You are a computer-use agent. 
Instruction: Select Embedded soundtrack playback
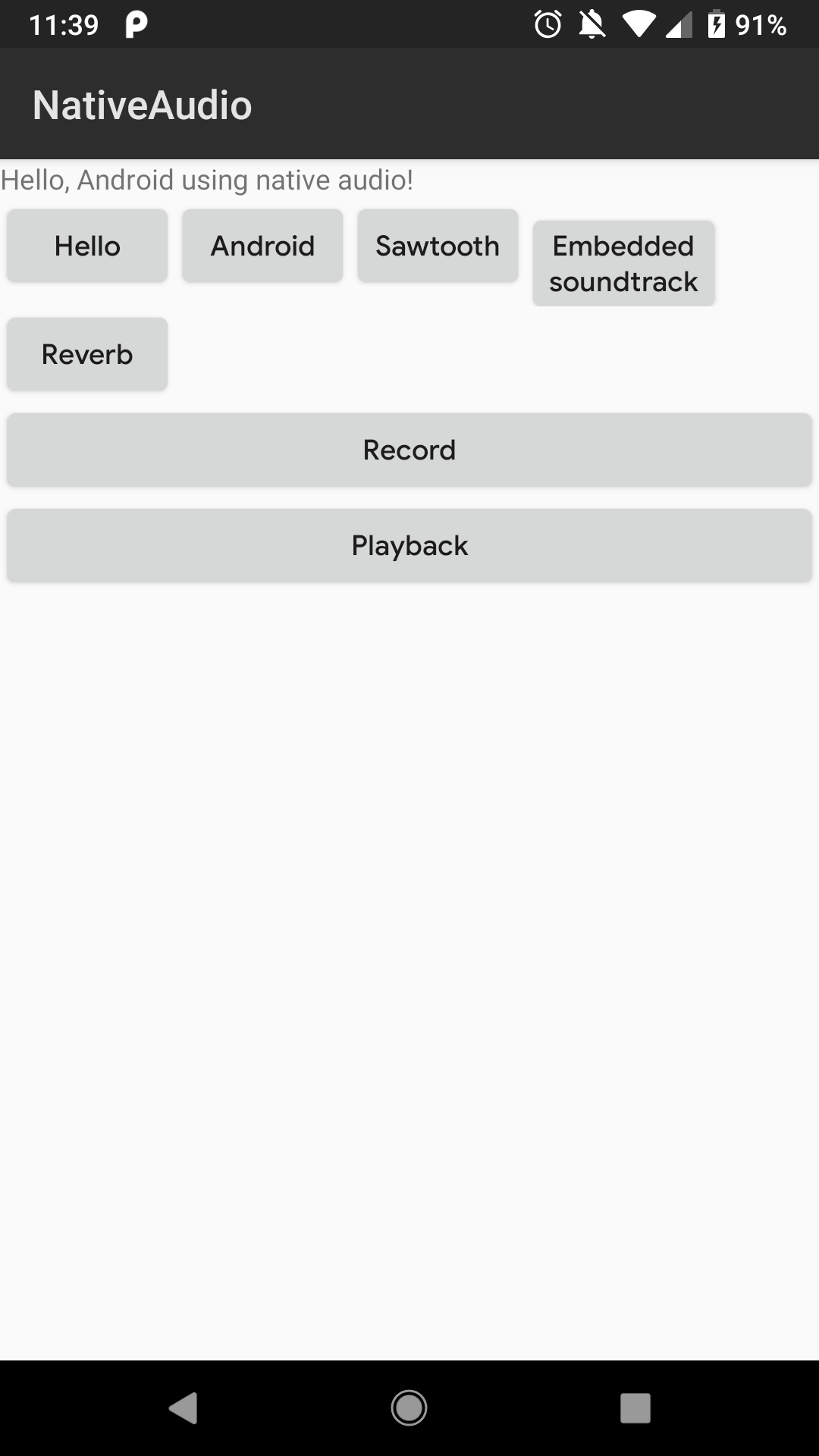click(x=623, y=263)
